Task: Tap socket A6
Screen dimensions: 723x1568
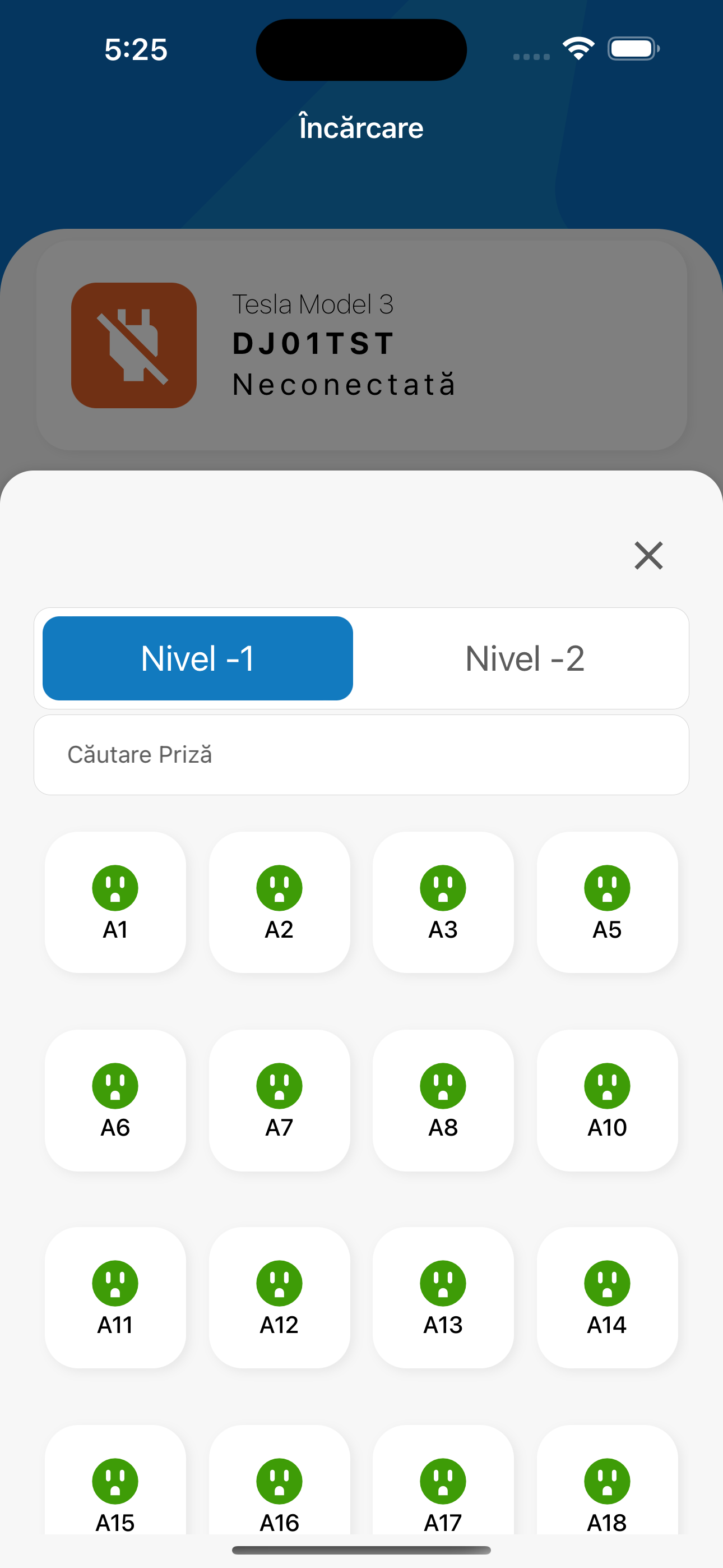Action: (115, 1100)
